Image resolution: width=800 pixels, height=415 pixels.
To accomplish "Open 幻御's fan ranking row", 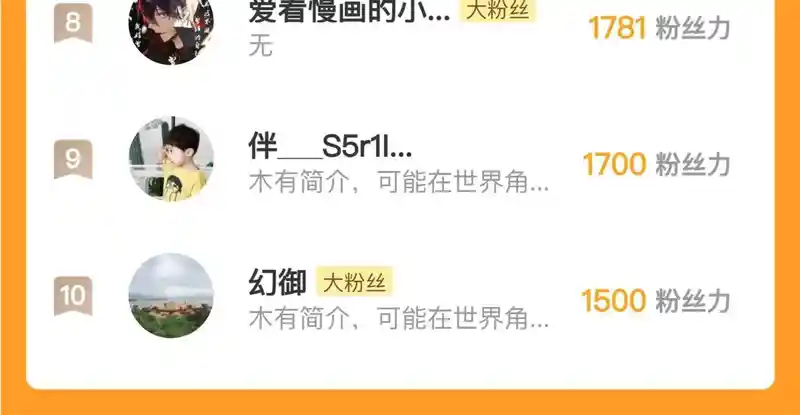I will tap(400, 298).
